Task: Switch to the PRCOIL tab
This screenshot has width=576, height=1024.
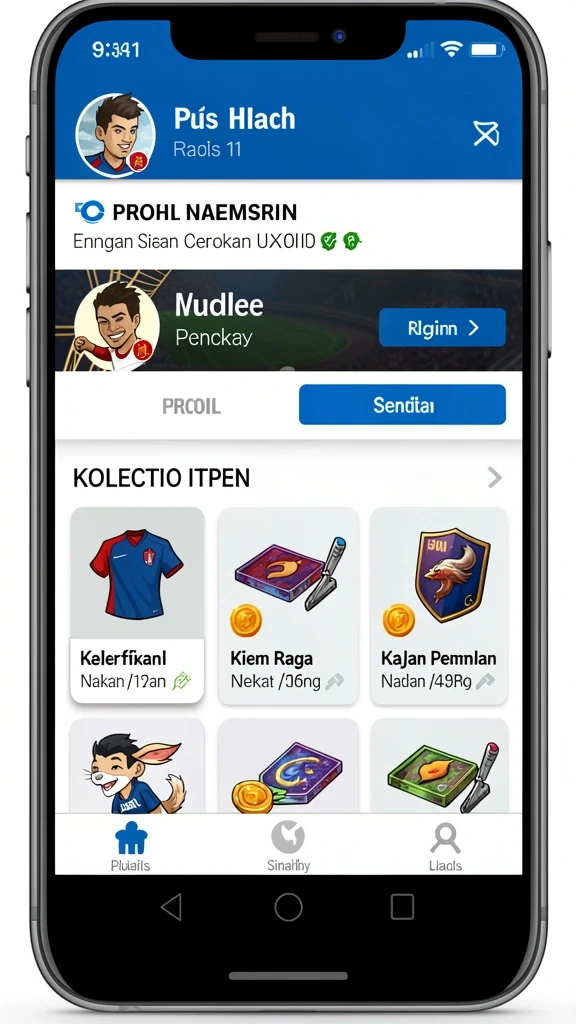Action: [191, 406]
